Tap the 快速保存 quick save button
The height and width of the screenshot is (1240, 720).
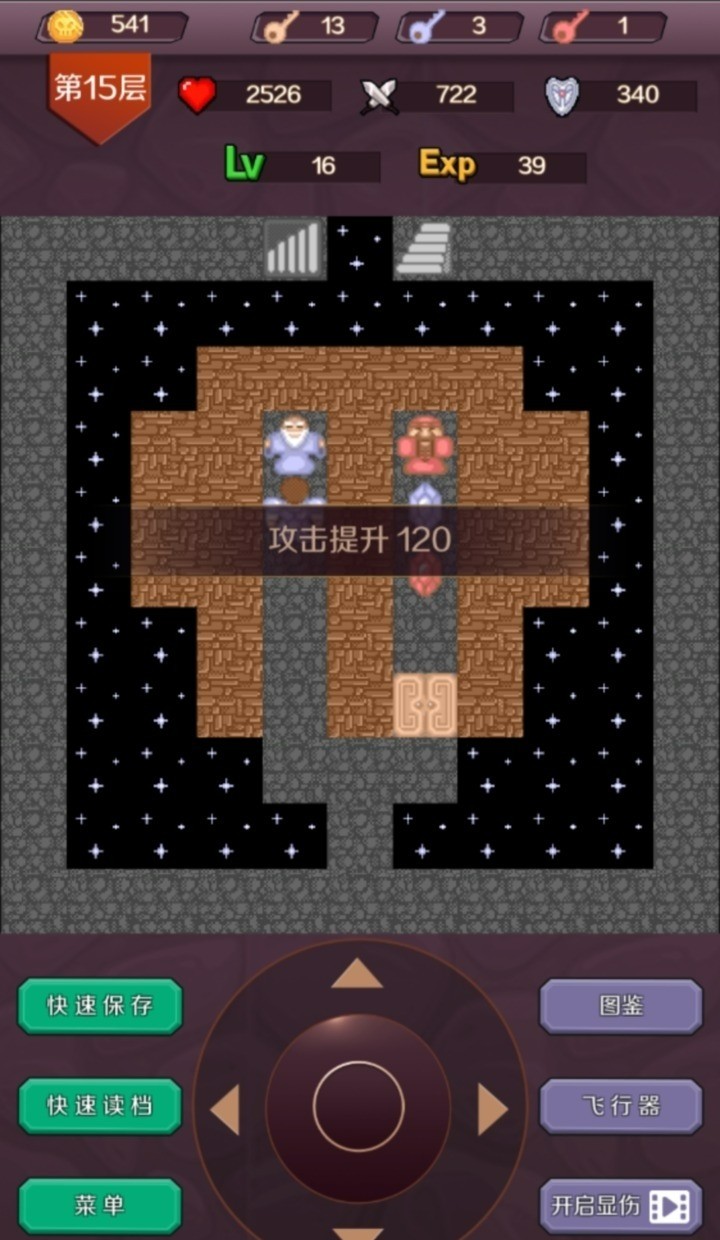click(x=100, y=1006)
